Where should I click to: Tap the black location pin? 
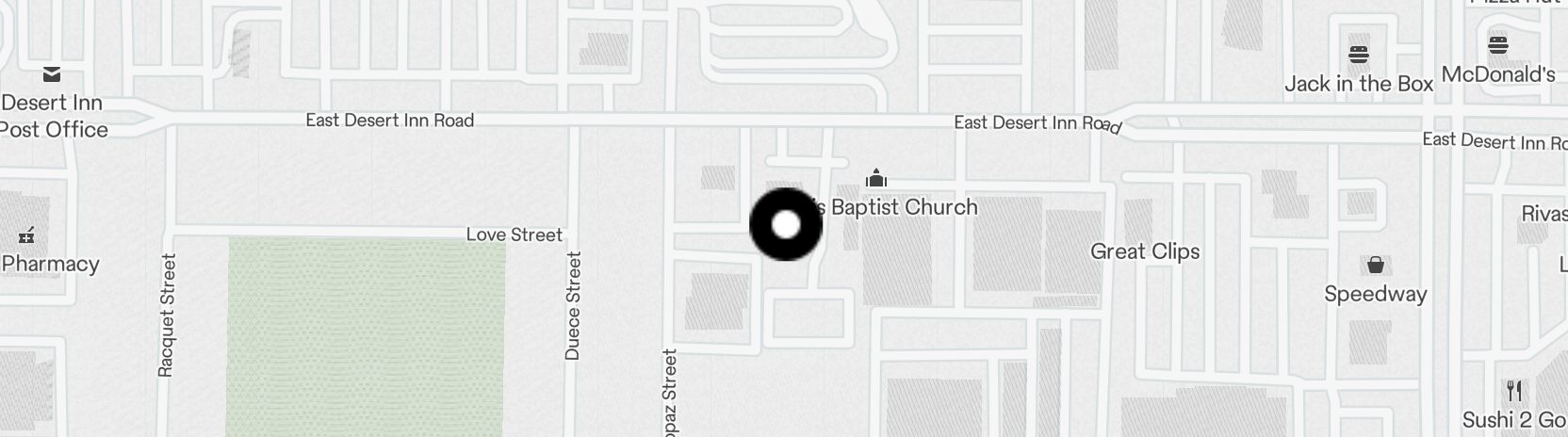pos(786,224)
